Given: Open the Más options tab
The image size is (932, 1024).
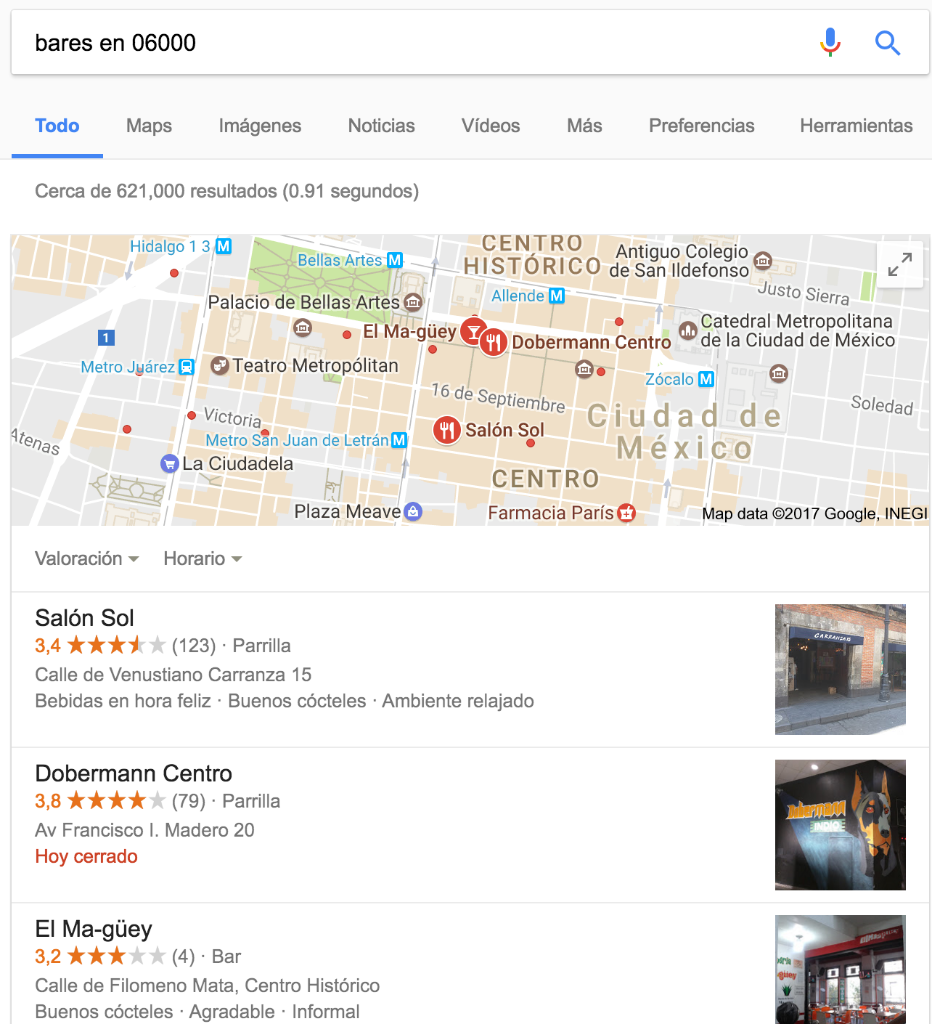Looking at the screenshot, I should point(584,126).
